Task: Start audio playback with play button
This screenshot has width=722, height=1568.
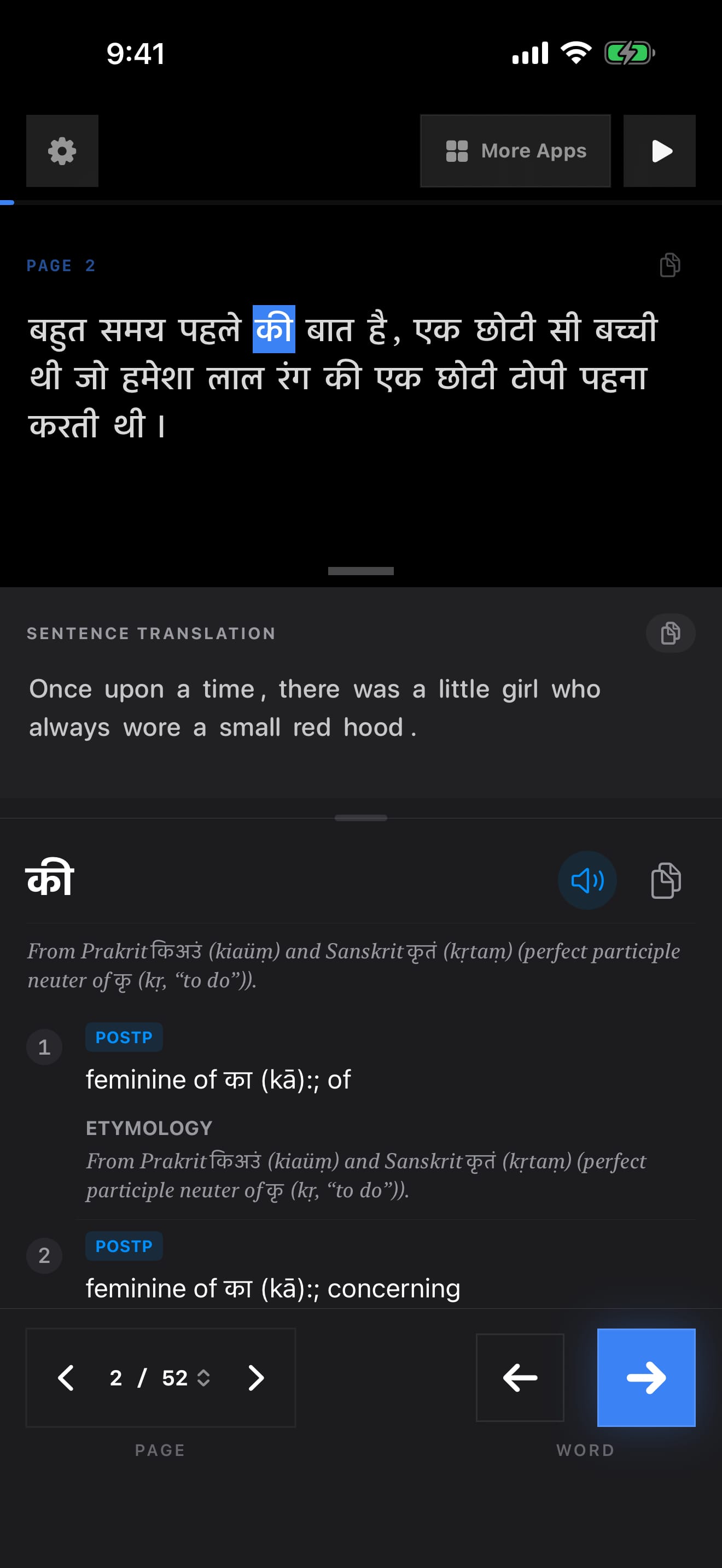Action: coord(659,151)
